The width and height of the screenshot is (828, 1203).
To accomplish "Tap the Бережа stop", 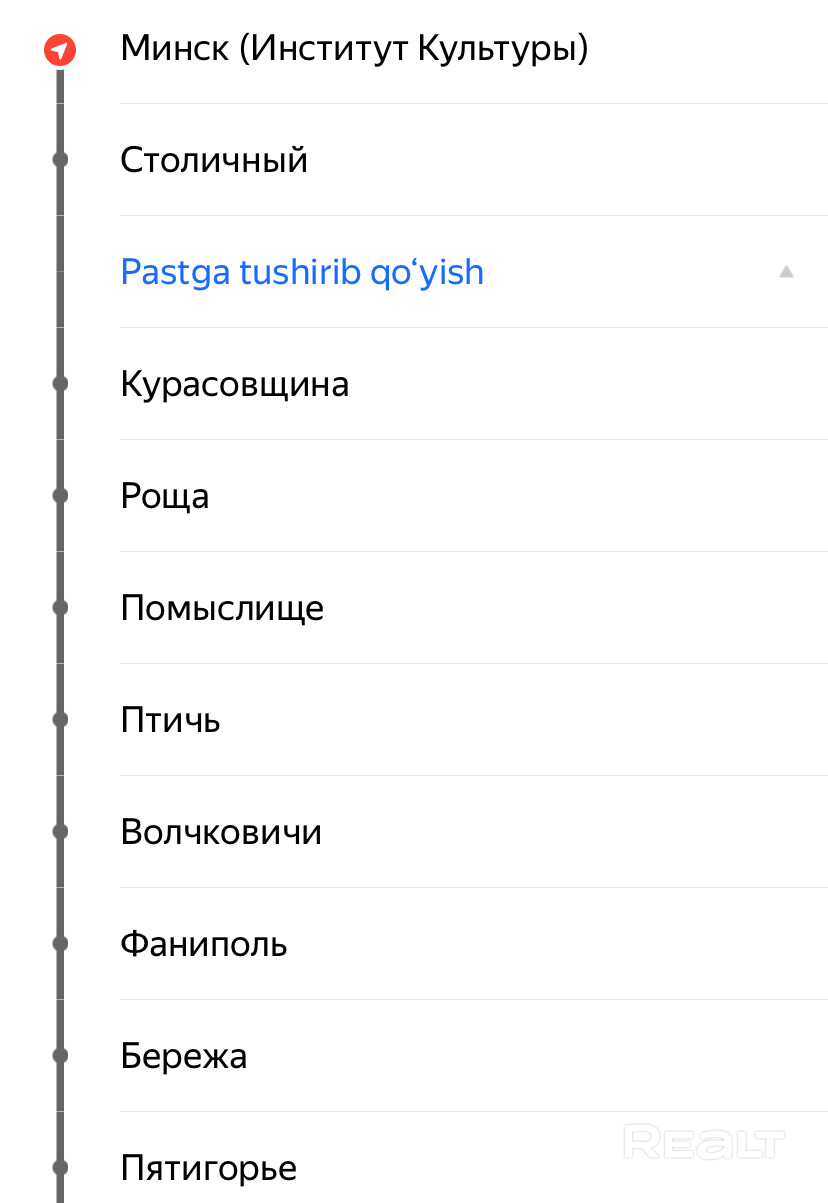I will pos(184,1056).
